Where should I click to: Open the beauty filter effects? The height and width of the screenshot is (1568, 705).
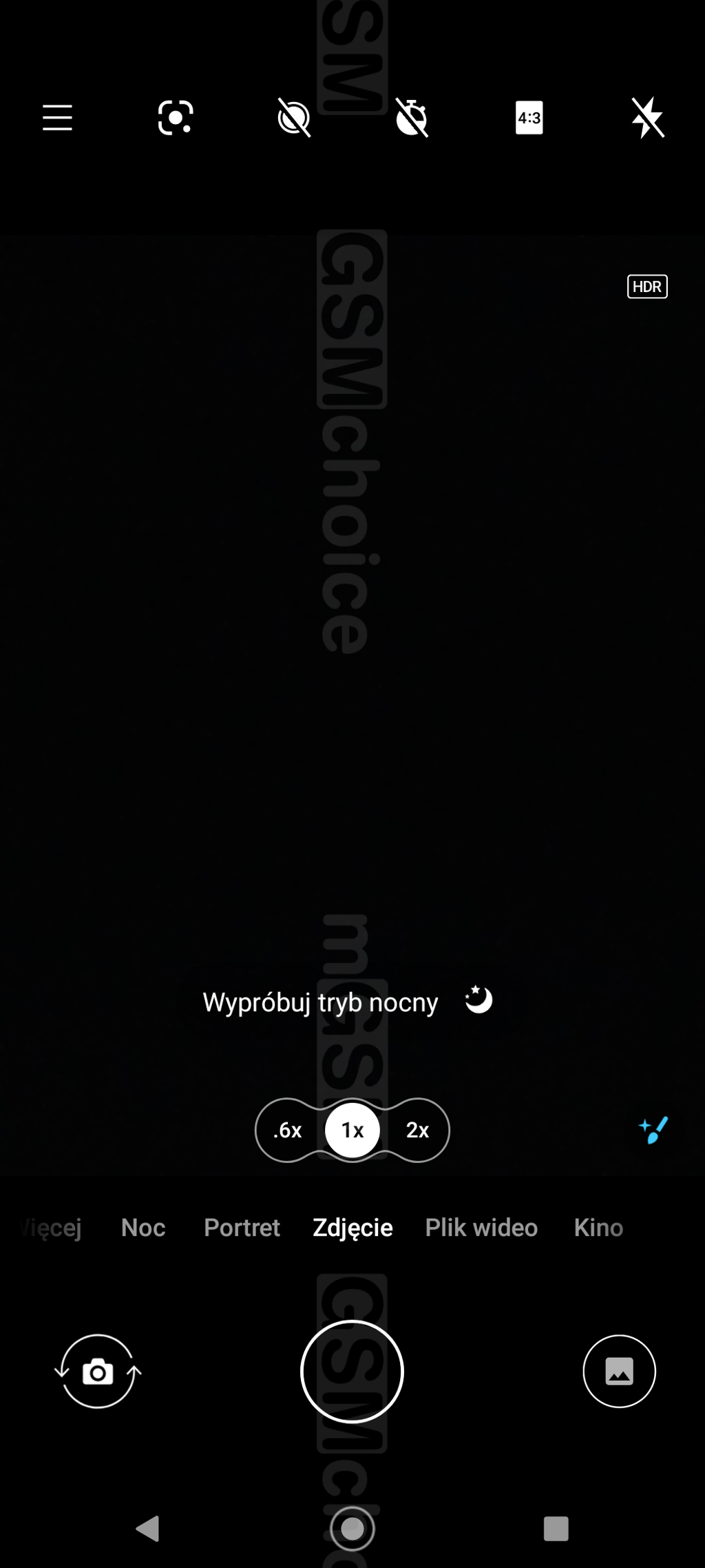tap(653, 1130)
